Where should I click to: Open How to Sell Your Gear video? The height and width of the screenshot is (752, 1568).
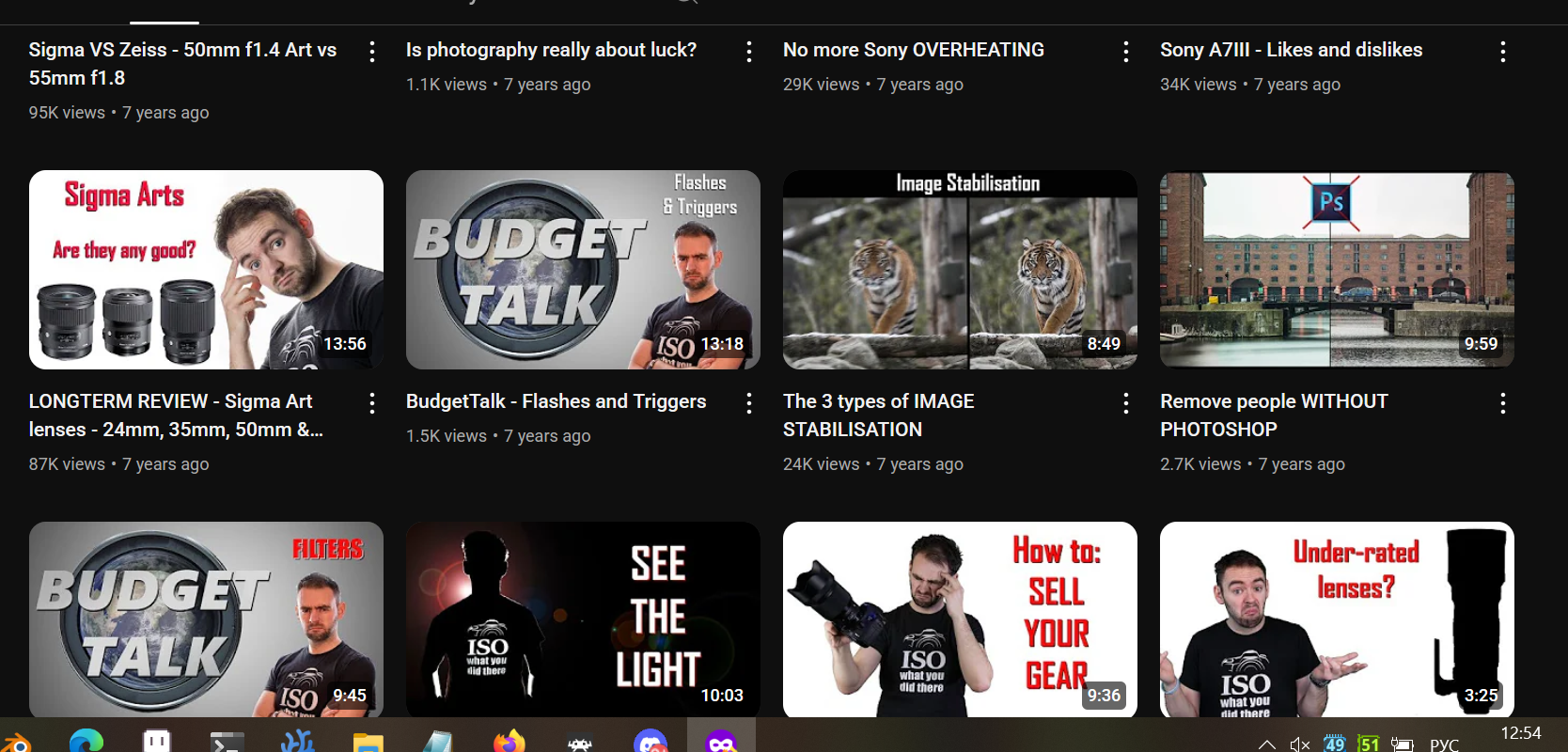click(x=960, y=619)
